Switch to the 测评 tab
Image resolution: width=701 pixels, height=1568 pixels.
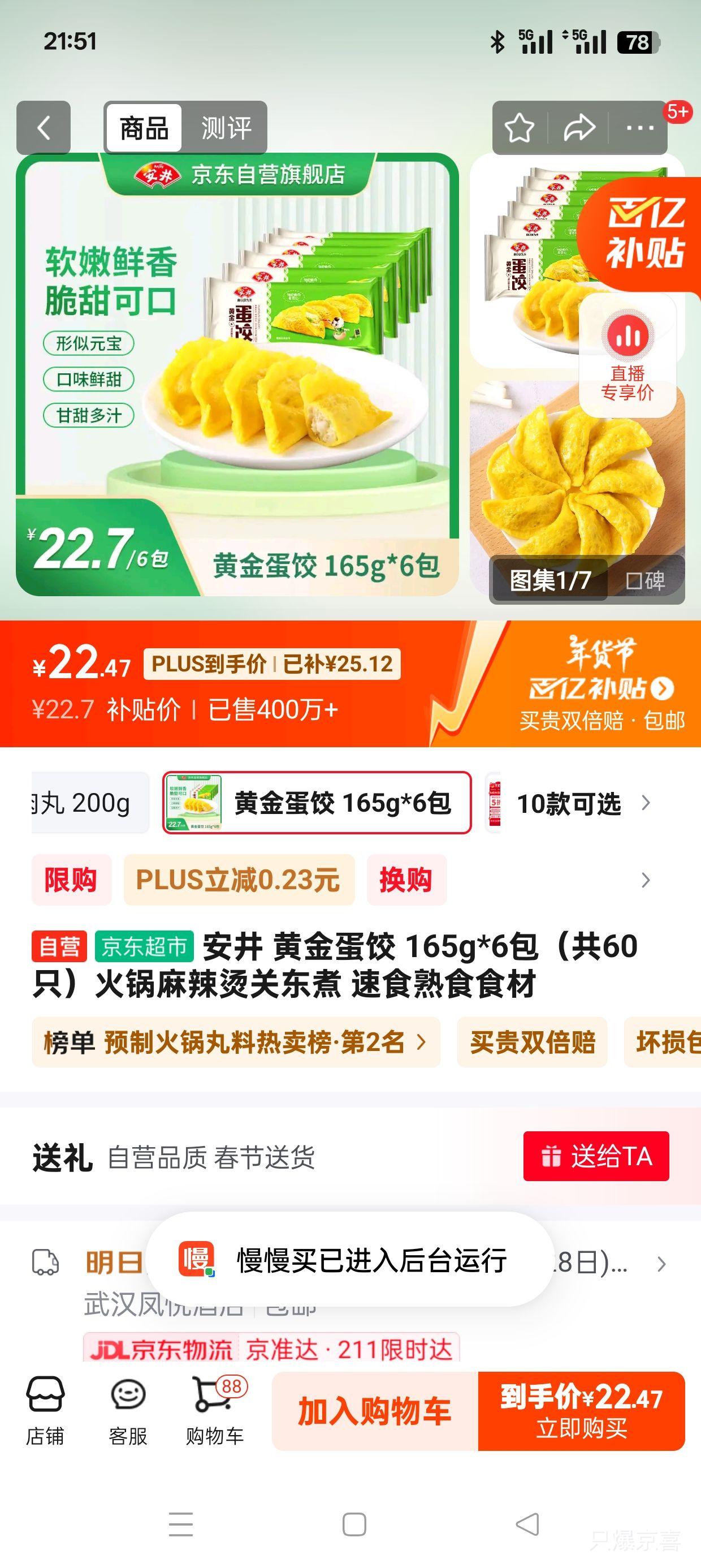[x=226, y=128]
